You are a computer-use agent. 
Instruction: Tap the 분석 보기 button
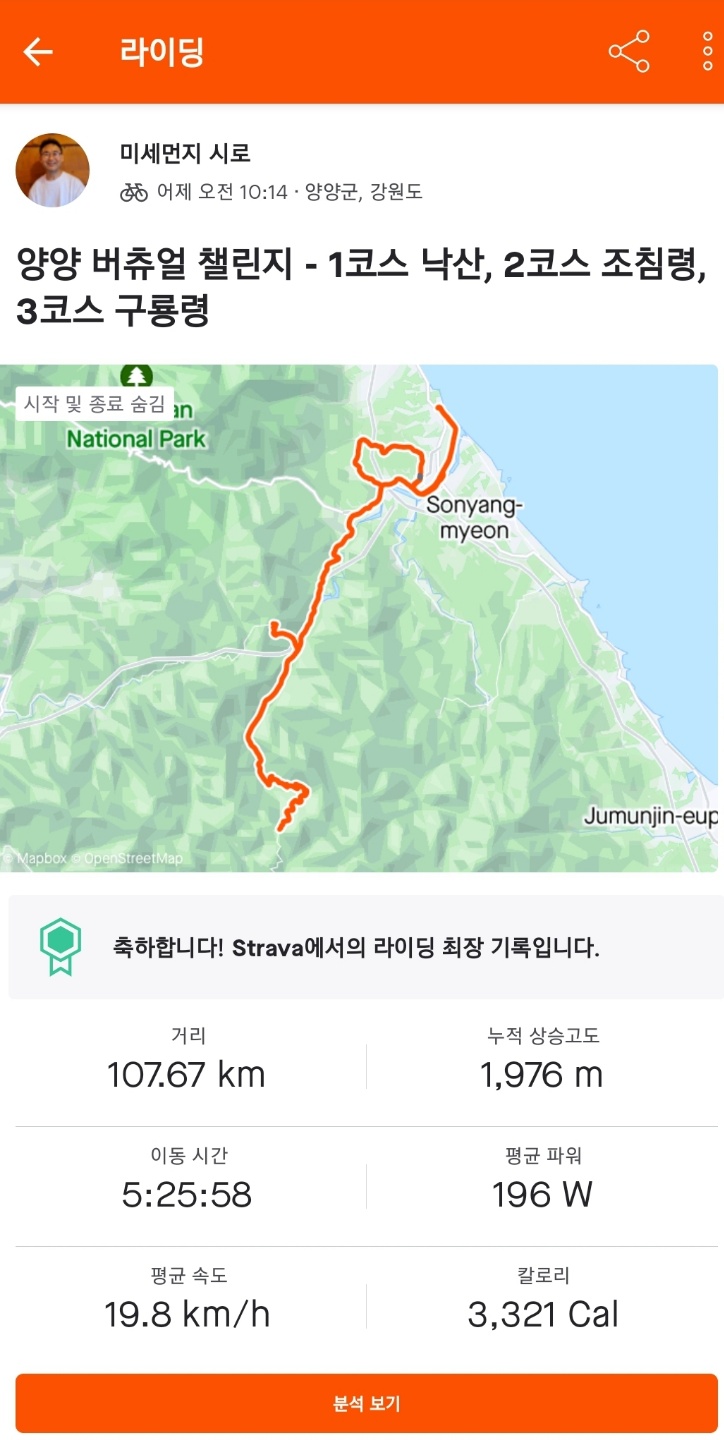[366, 1403]
